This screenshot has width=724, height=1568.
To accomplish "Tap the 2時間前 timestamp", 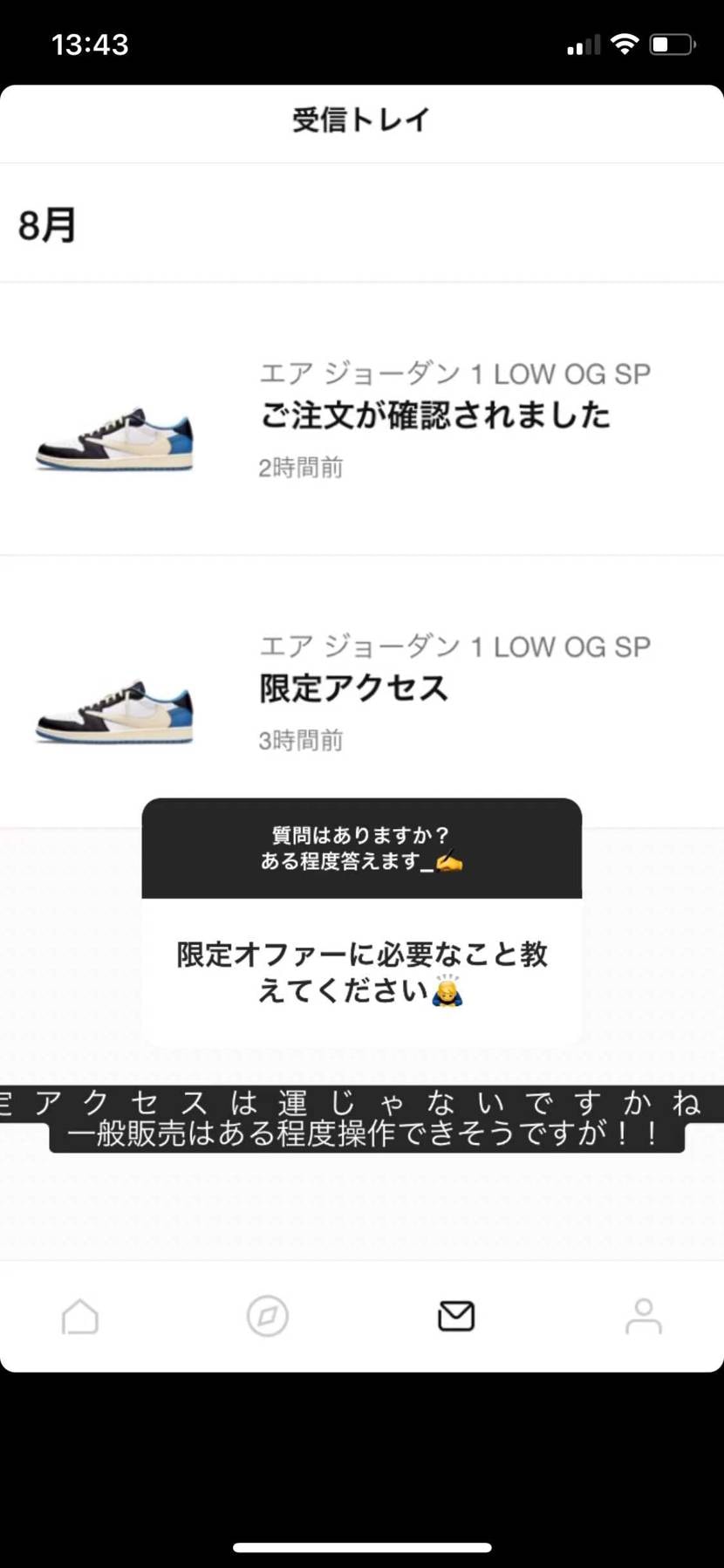I will (x=301, y=468).
